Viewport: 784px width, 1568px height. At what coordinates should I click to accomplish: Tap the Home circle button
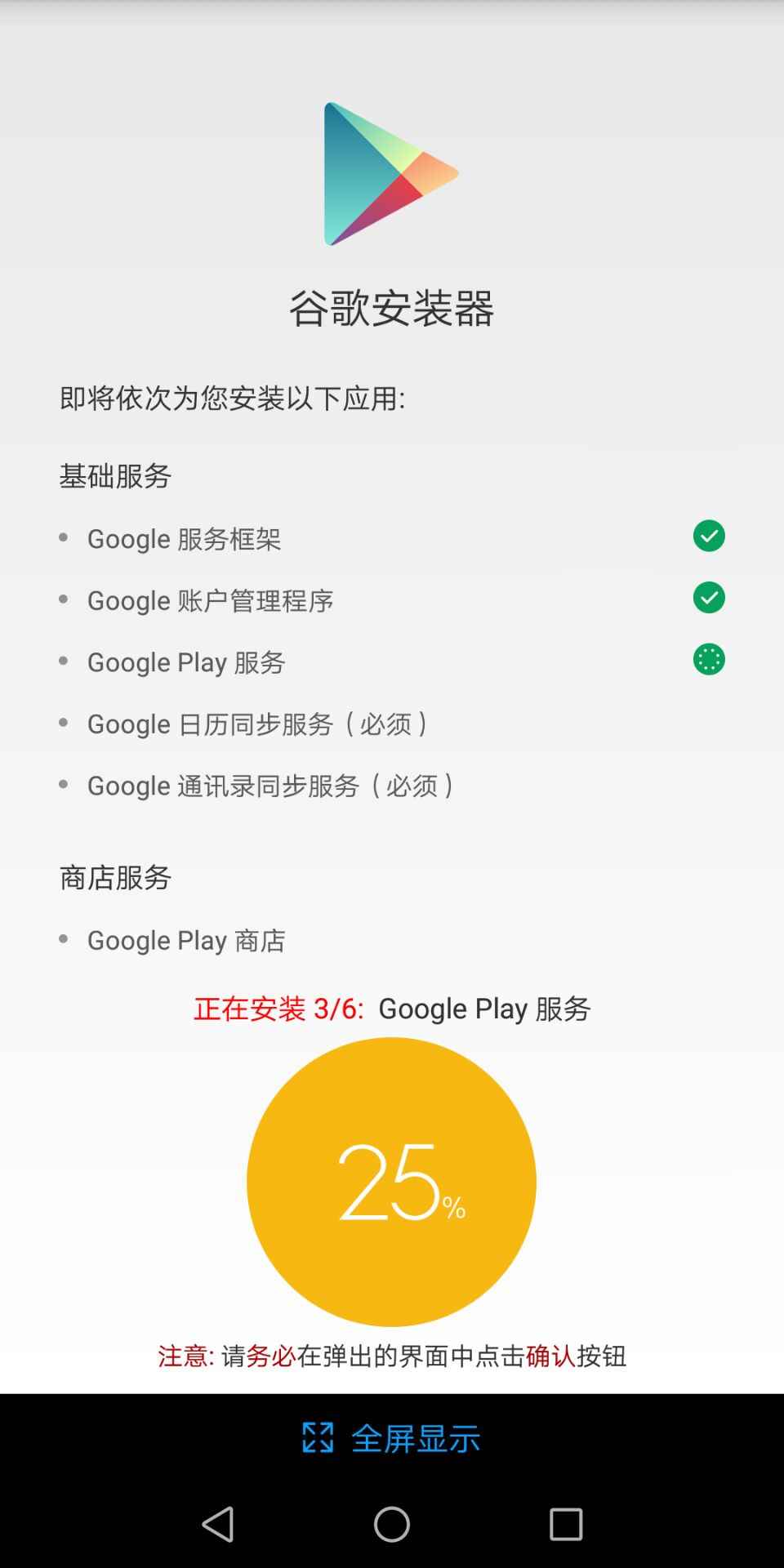click(x=392, y=1524)
